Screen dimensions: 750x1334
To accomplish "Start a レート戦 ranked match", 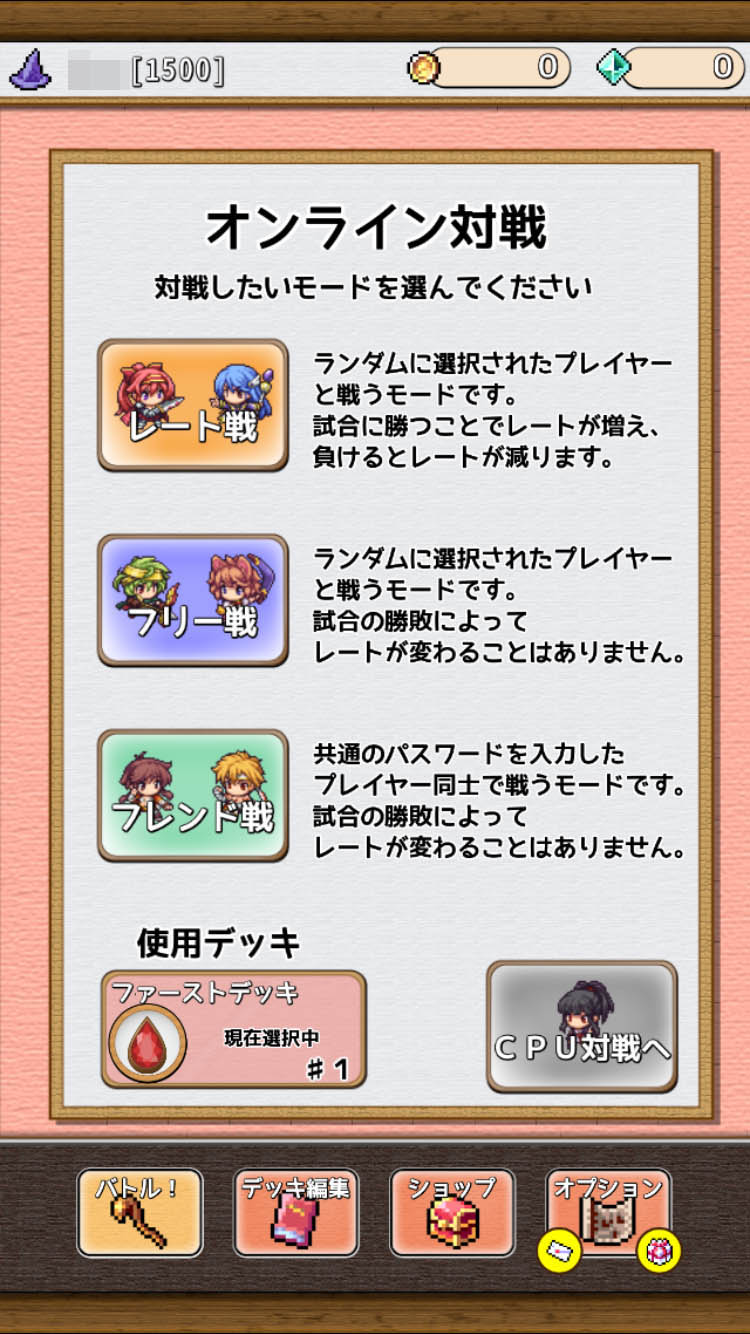I will 193,405.
